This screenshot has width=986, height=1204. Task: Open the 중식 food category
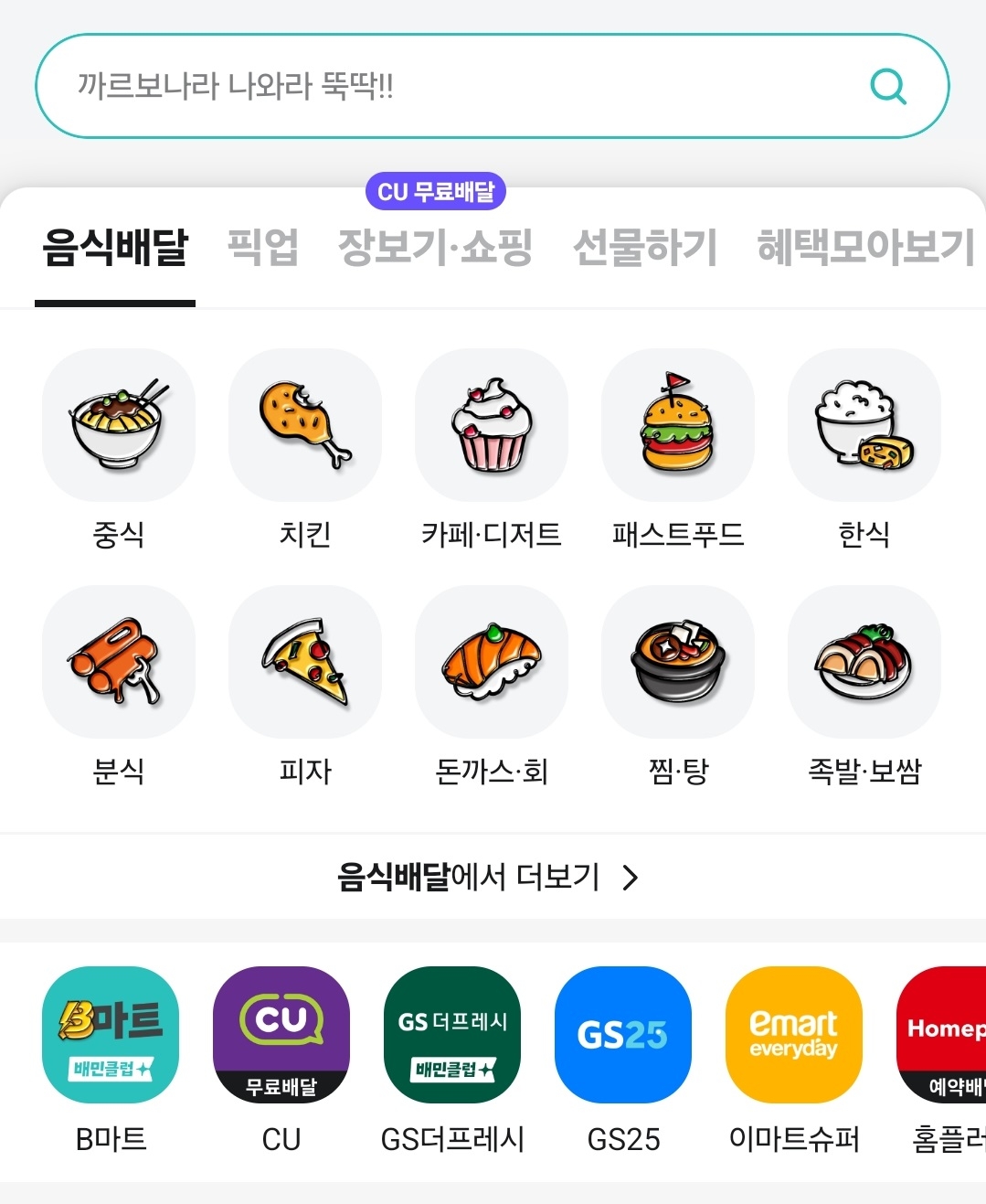tap(119, 425)
